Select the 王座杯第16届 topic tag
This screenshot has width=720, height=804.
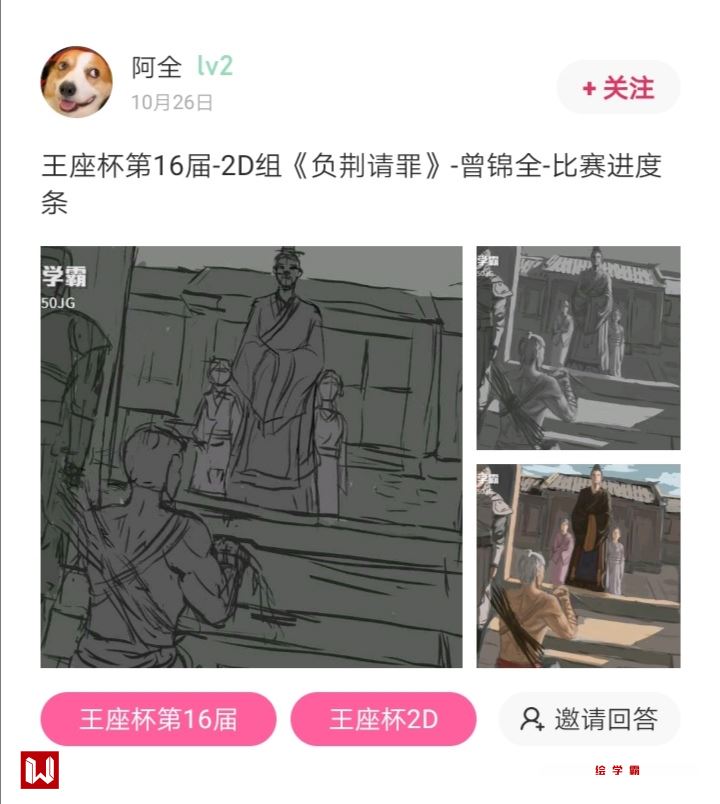pyautogui.click(x=158, y=719)
